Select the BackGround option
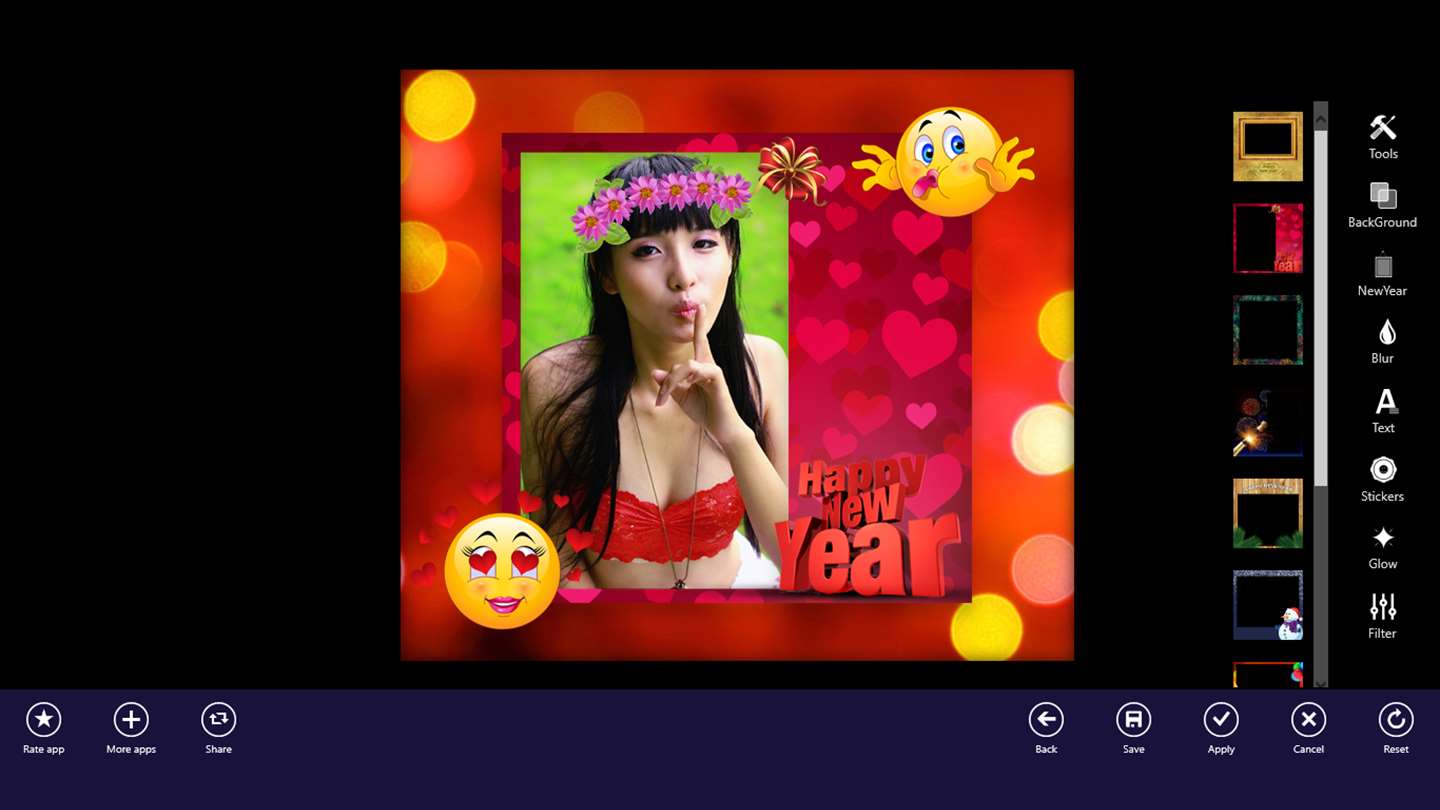 tap(1382, 204)
